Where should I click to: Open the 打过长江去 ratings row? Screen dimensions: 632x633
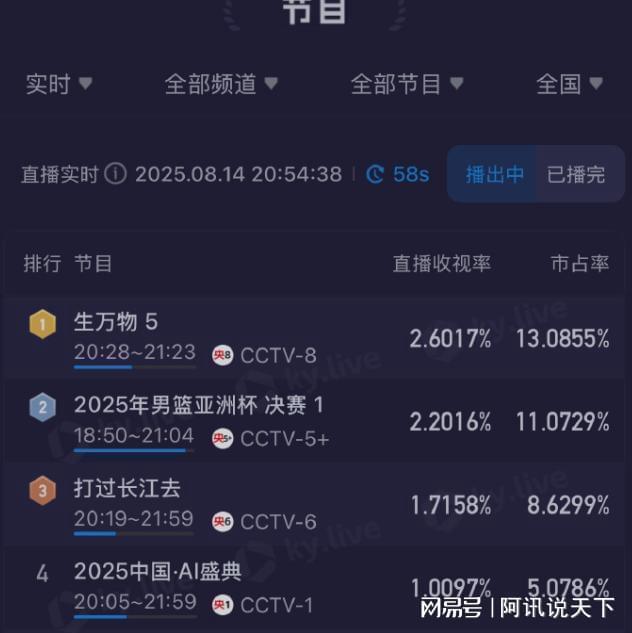pos(316,505)
